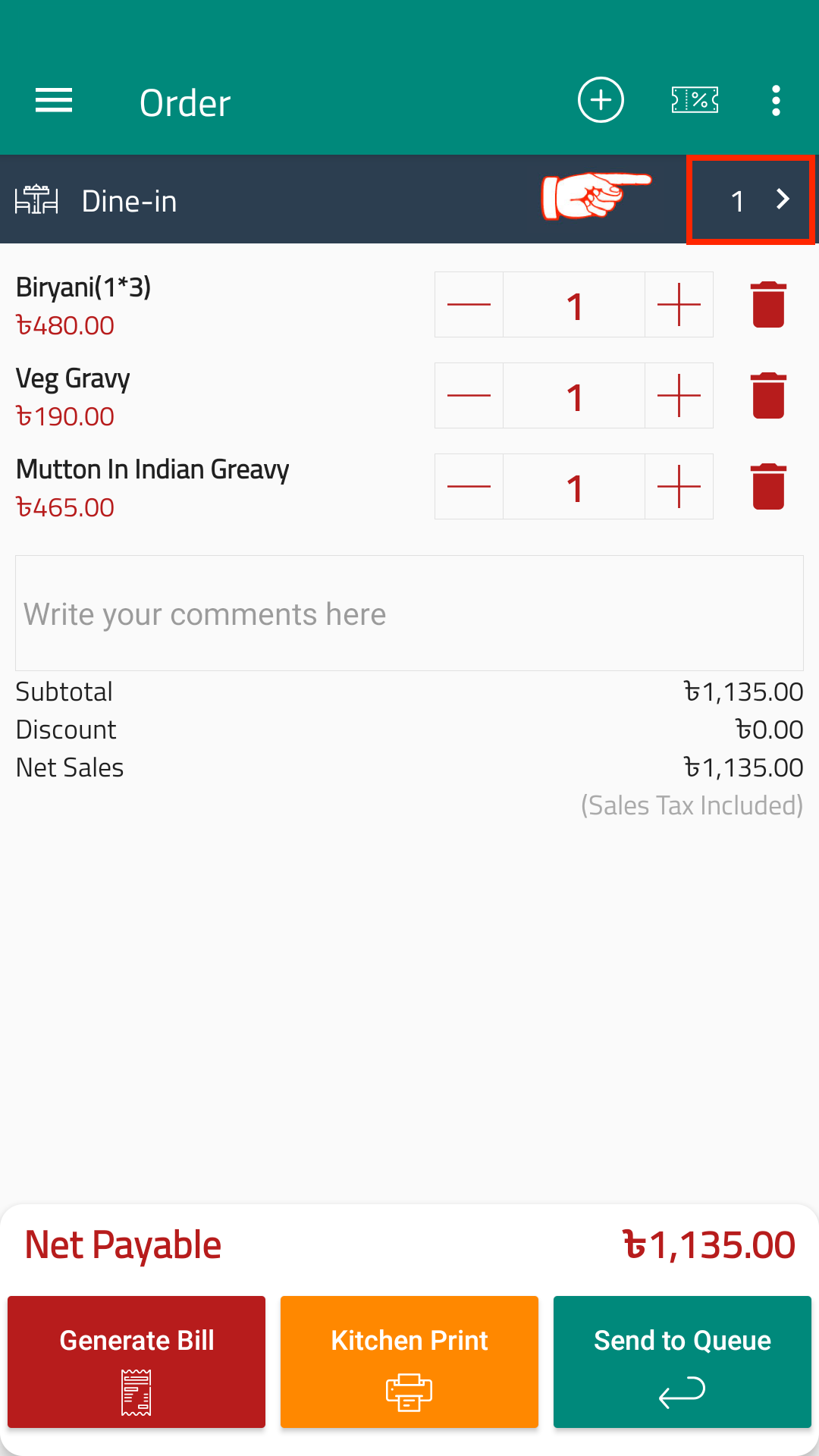Select Kitchen Print

click(409, 1362)
